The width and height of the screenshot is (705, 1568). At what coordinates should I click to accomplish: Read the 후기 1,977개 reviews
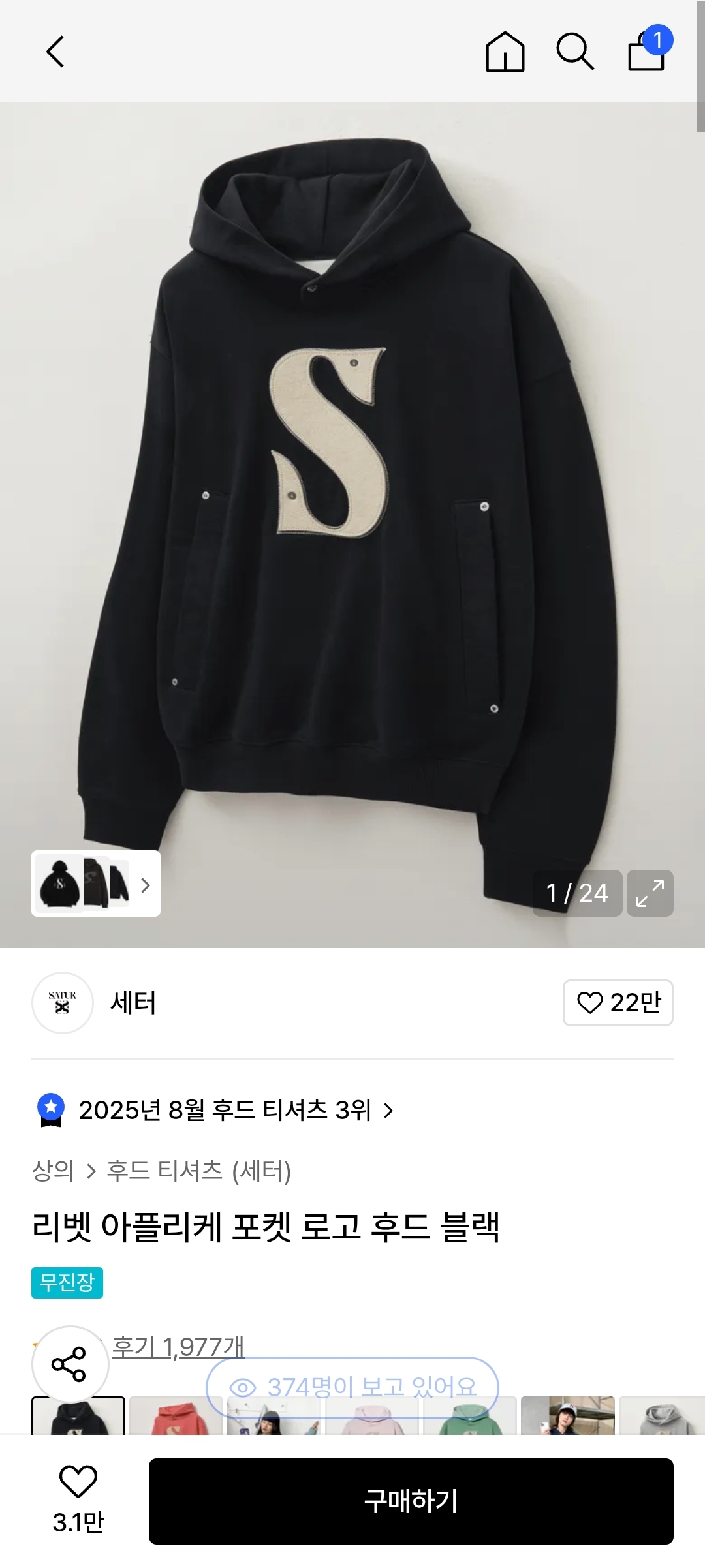pyautogui.click(x=178, y=1345)
